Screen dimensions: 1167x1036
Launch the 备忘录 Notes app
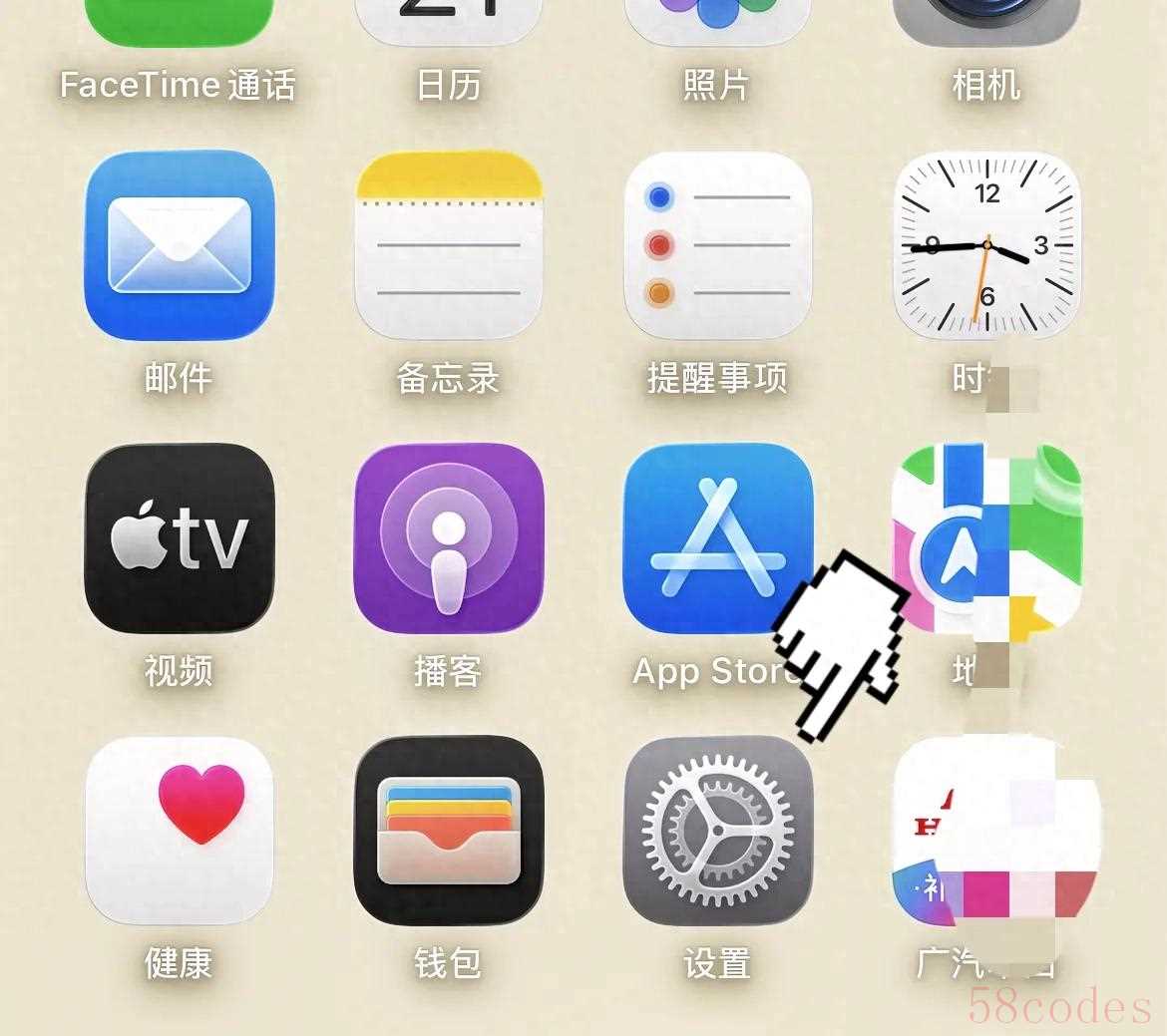(449, 245)
